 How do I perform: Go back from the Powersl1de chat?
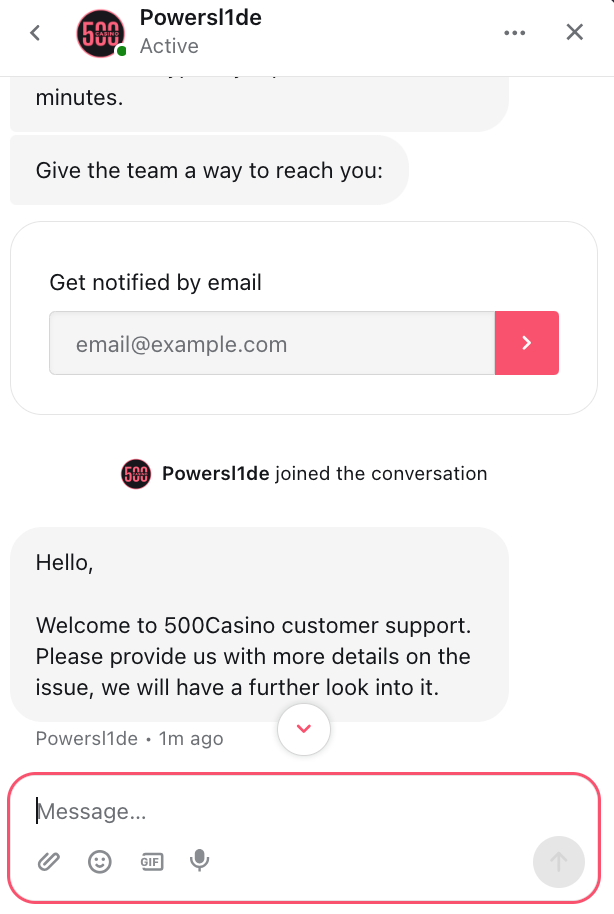click(35, 33)
